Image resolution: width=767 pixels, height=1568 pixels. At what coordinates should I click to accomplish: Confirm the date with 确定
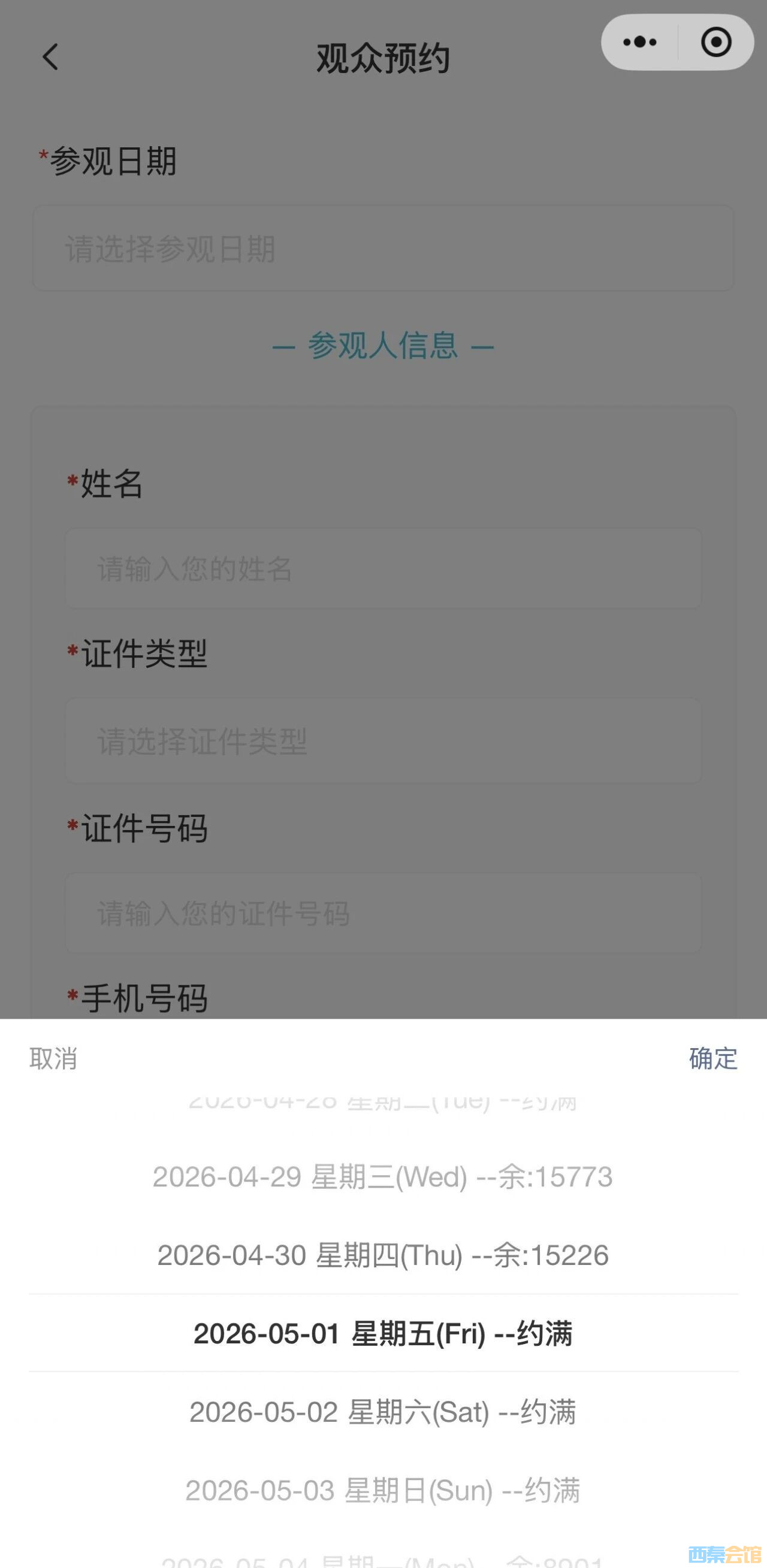[713, 1058]
